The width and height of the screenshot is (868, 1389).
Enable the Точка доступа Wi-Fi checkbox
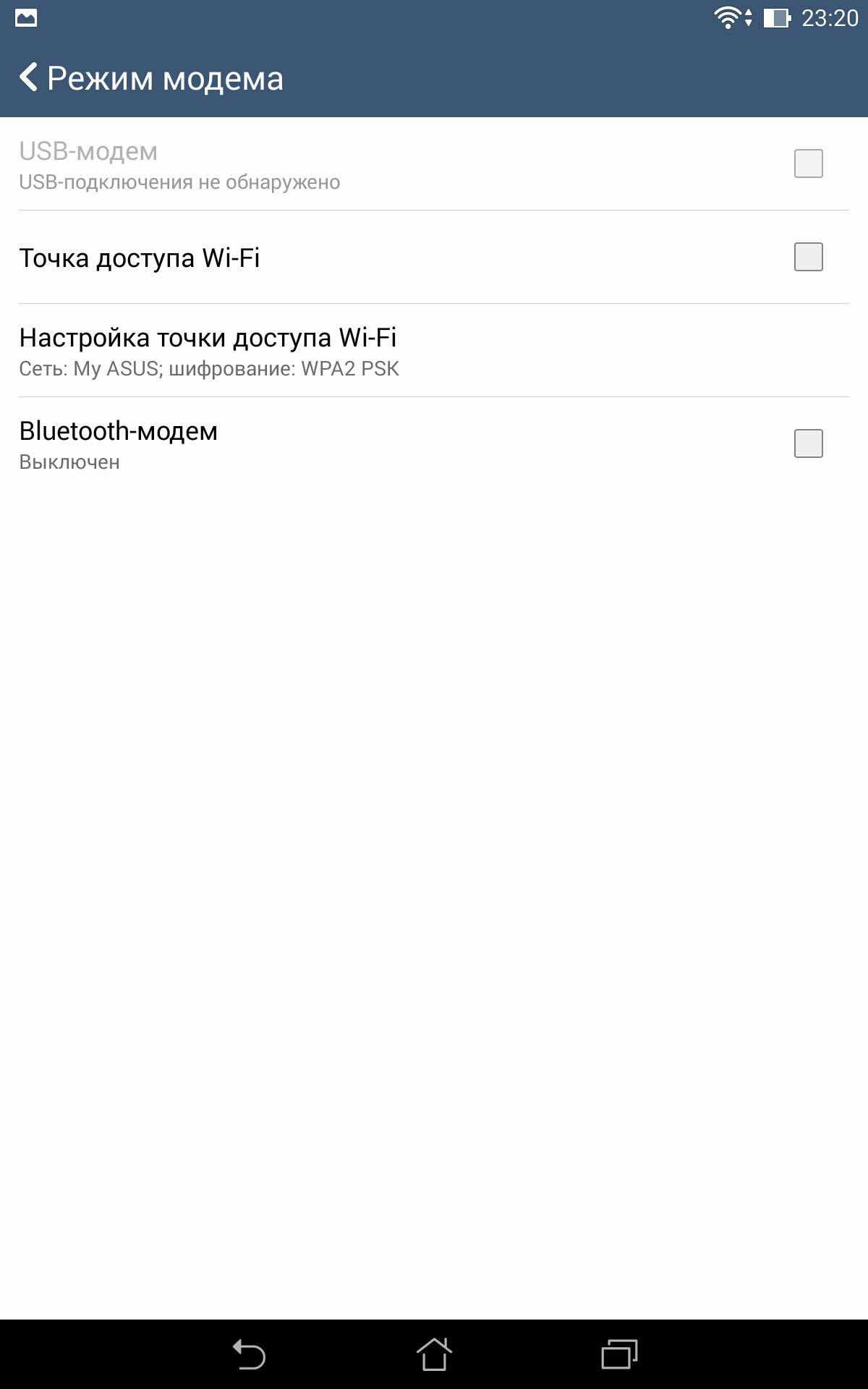[808, 257]
